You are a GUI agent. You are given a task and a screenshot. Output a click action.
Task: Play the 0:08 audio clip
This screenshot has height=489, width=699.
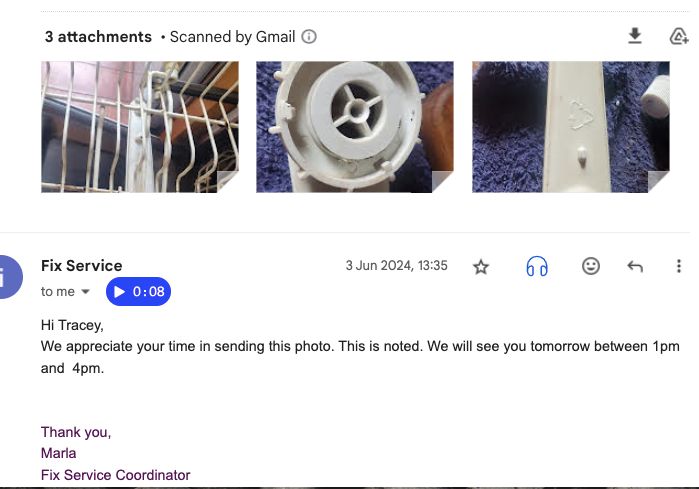coord(138,292)
